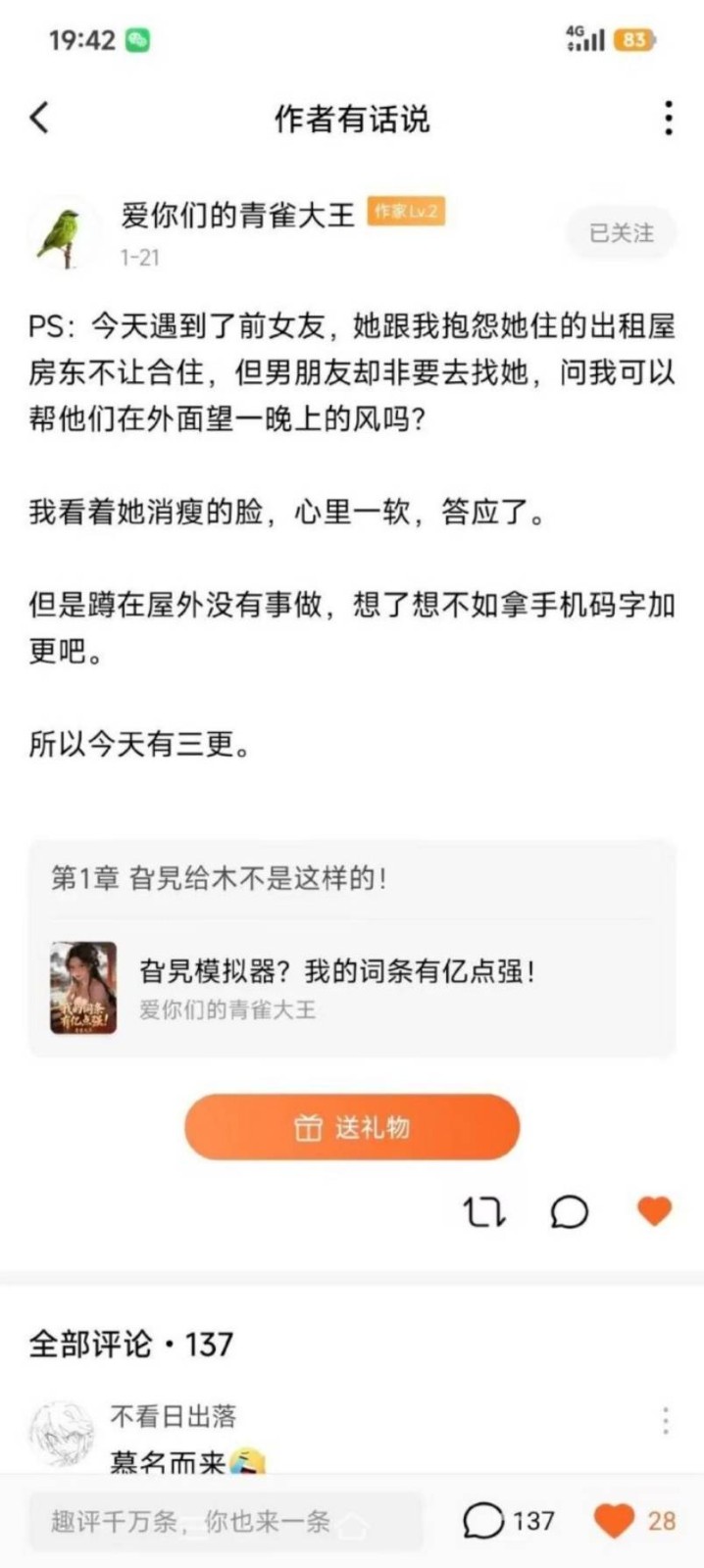Open 不看日出落's avatar

coord(61,1434)
